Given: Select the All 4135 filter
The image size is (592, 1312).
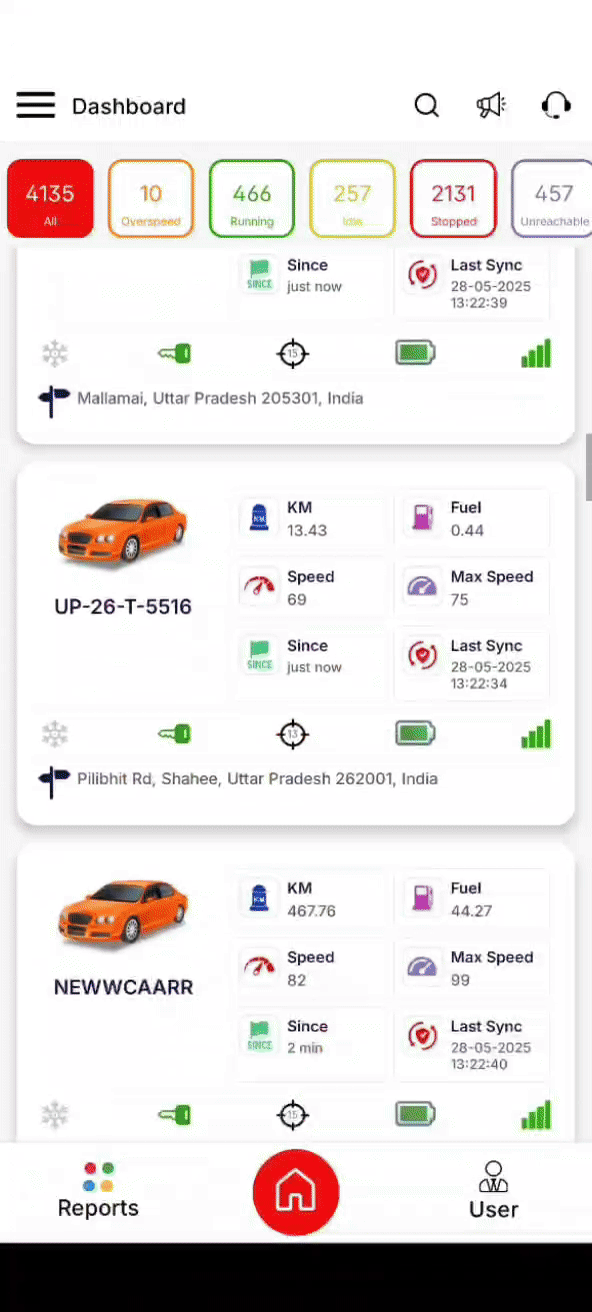Looking at the screenshot, I should point(50,199).
